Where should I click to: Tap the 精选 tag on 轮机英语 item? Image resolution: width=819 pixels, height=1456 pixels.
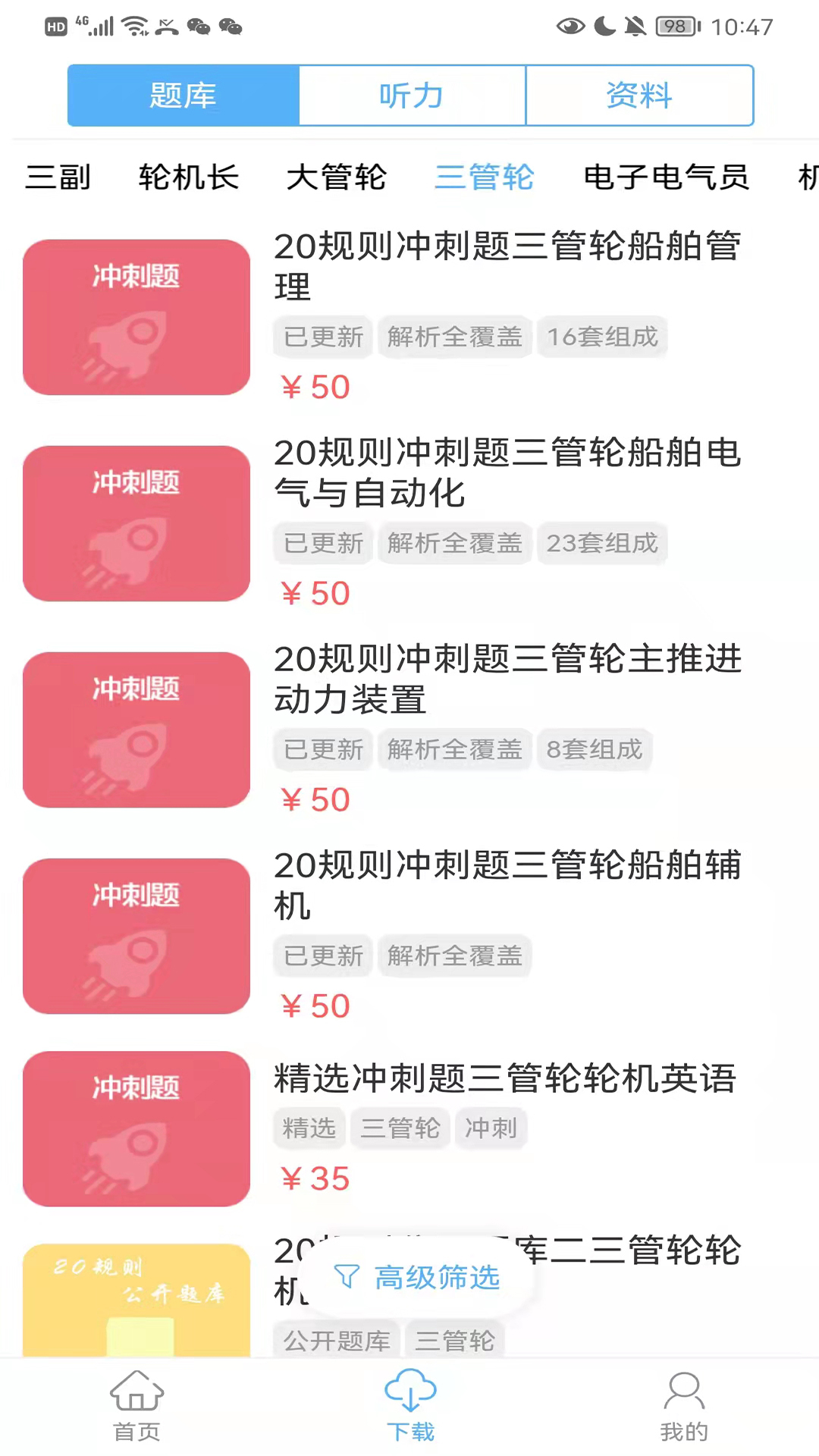(308, 1128)
